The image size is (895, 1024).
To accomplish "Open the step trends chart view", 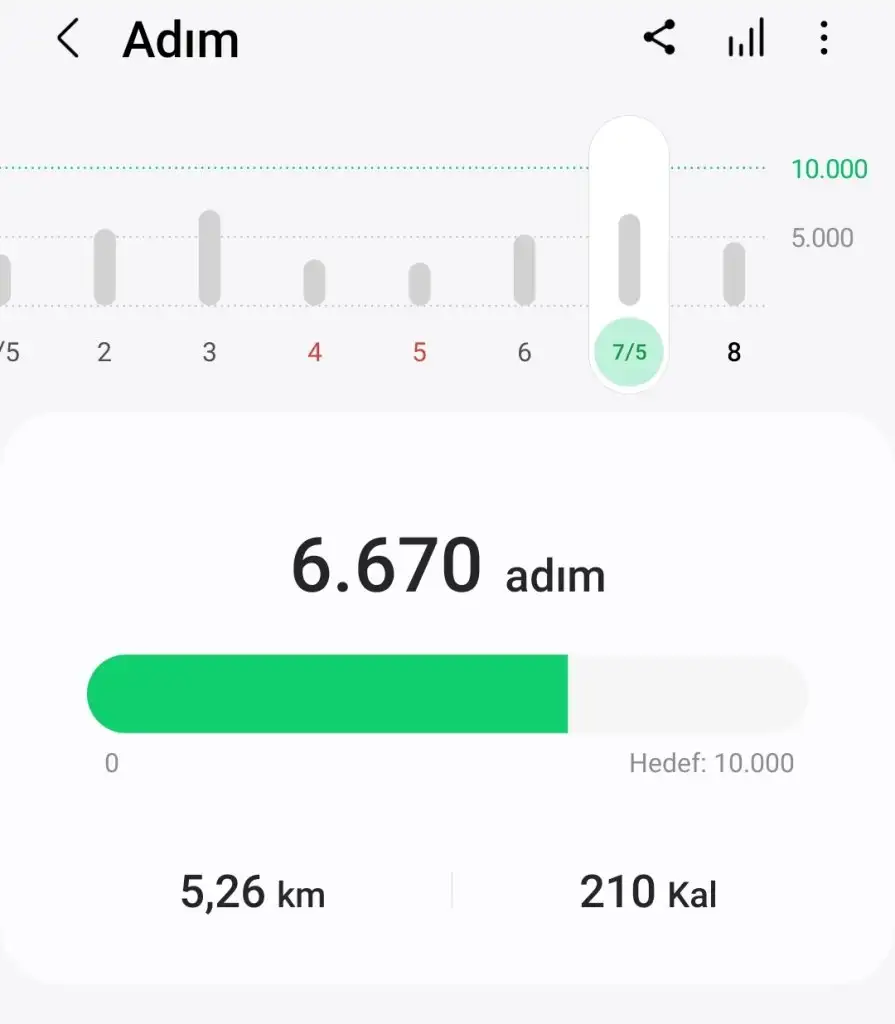I will pyautogui.click(x=746, y=40).
